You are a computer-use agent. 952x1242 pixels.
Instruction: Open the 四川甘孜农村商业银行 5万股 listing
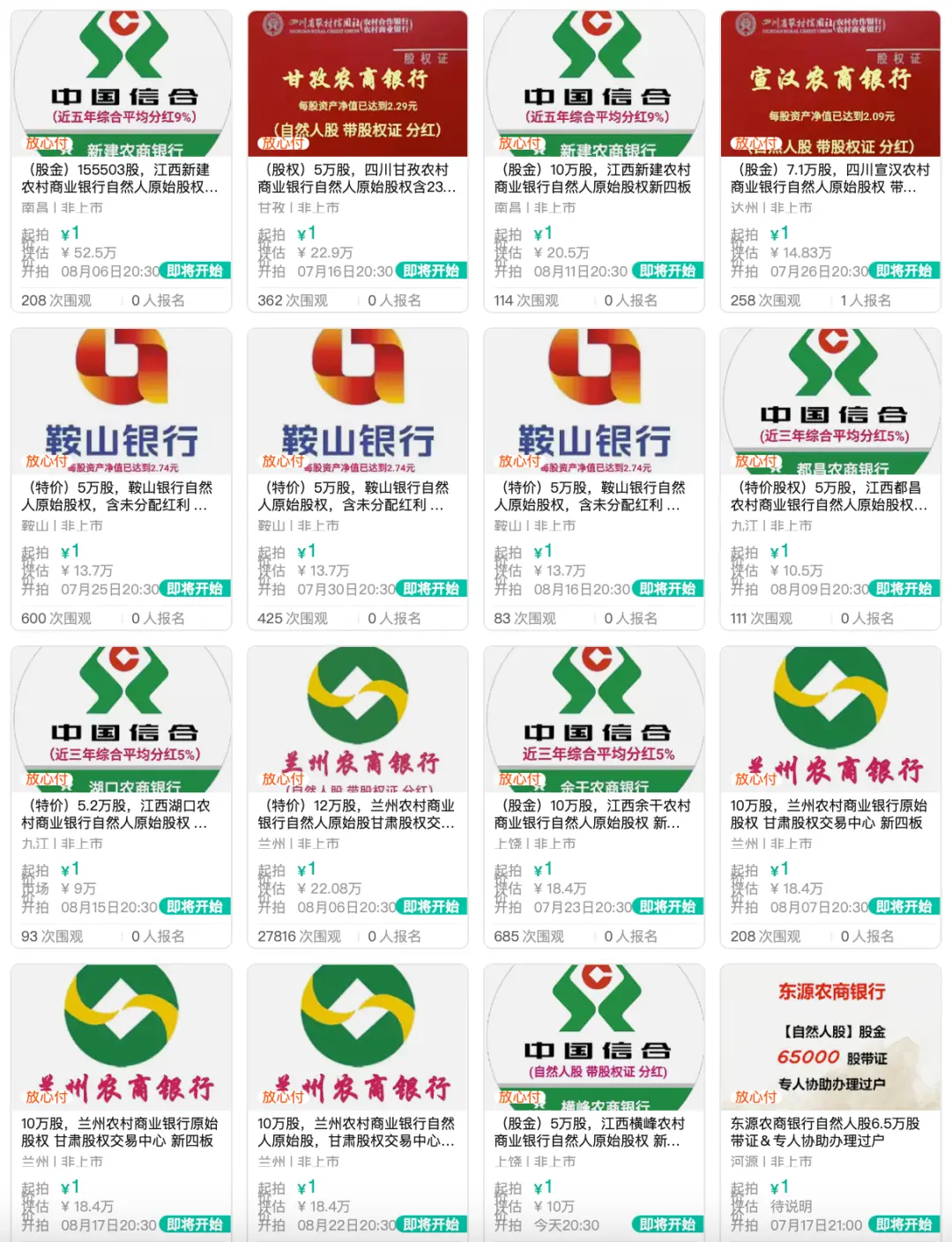click(357, 178)
